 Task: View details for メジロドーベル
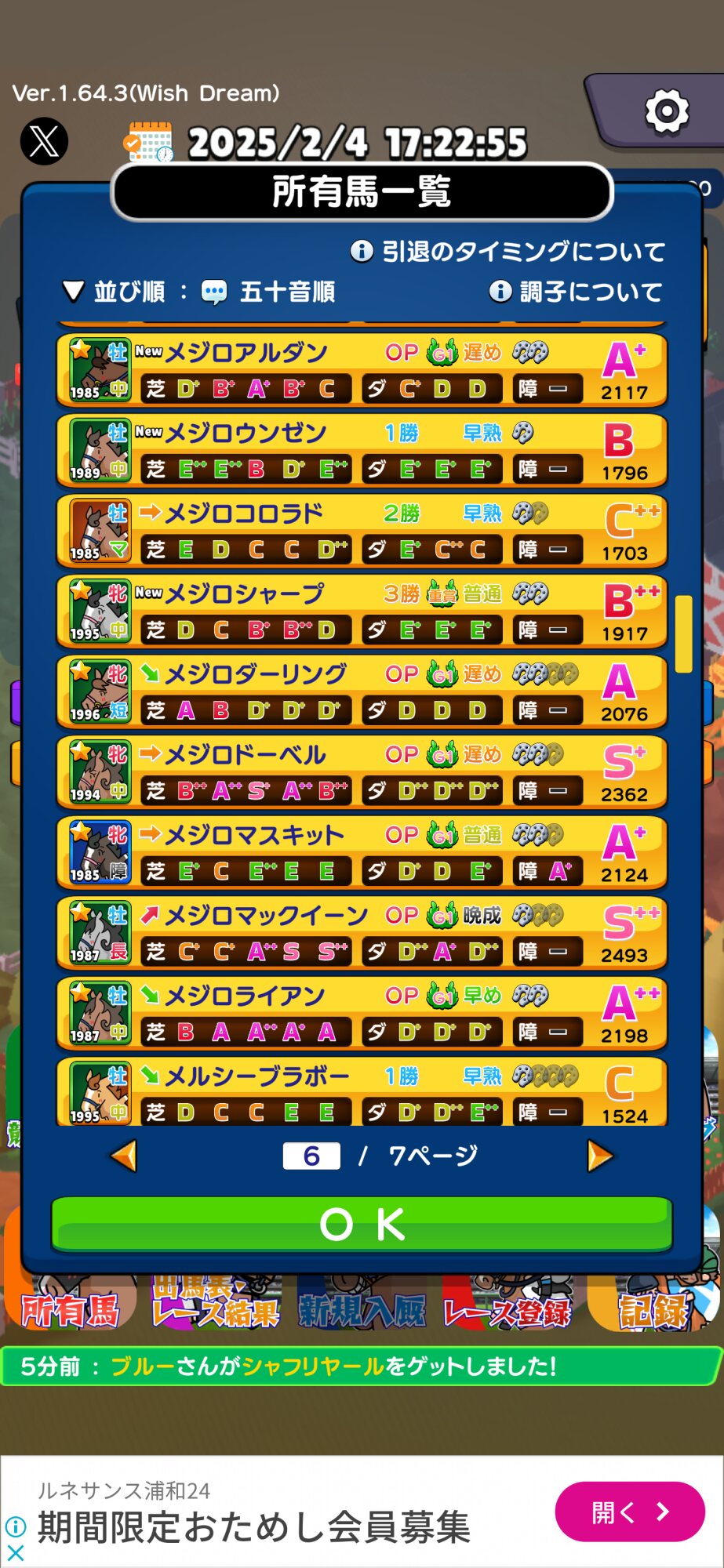point(361,772)
